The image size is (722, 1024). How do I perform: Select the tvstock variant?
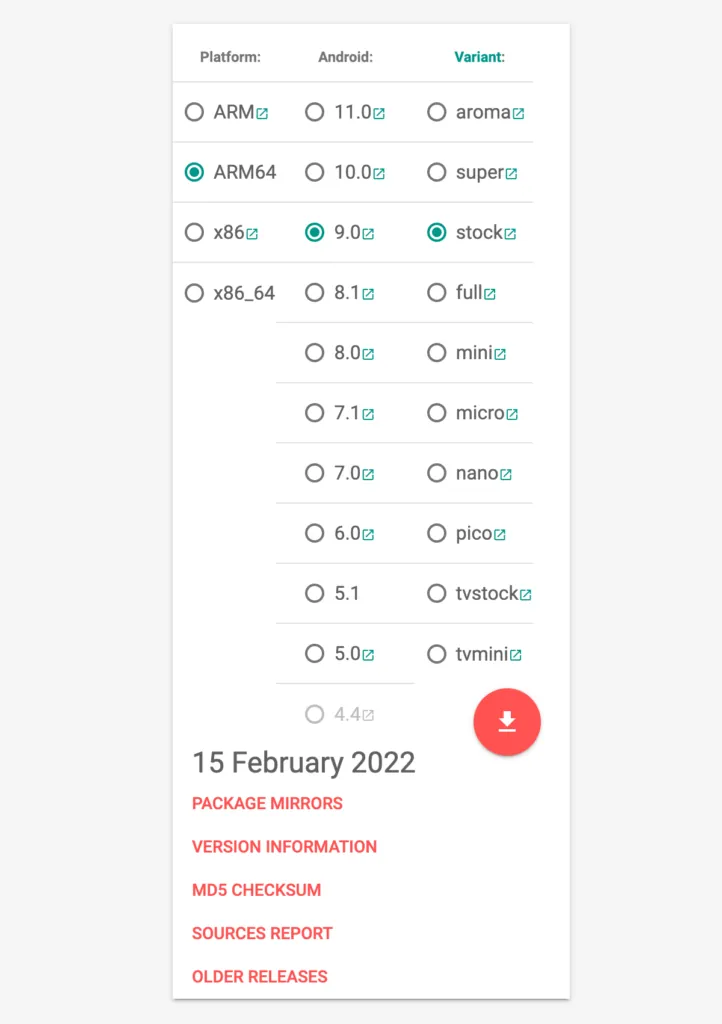[436, 593]
